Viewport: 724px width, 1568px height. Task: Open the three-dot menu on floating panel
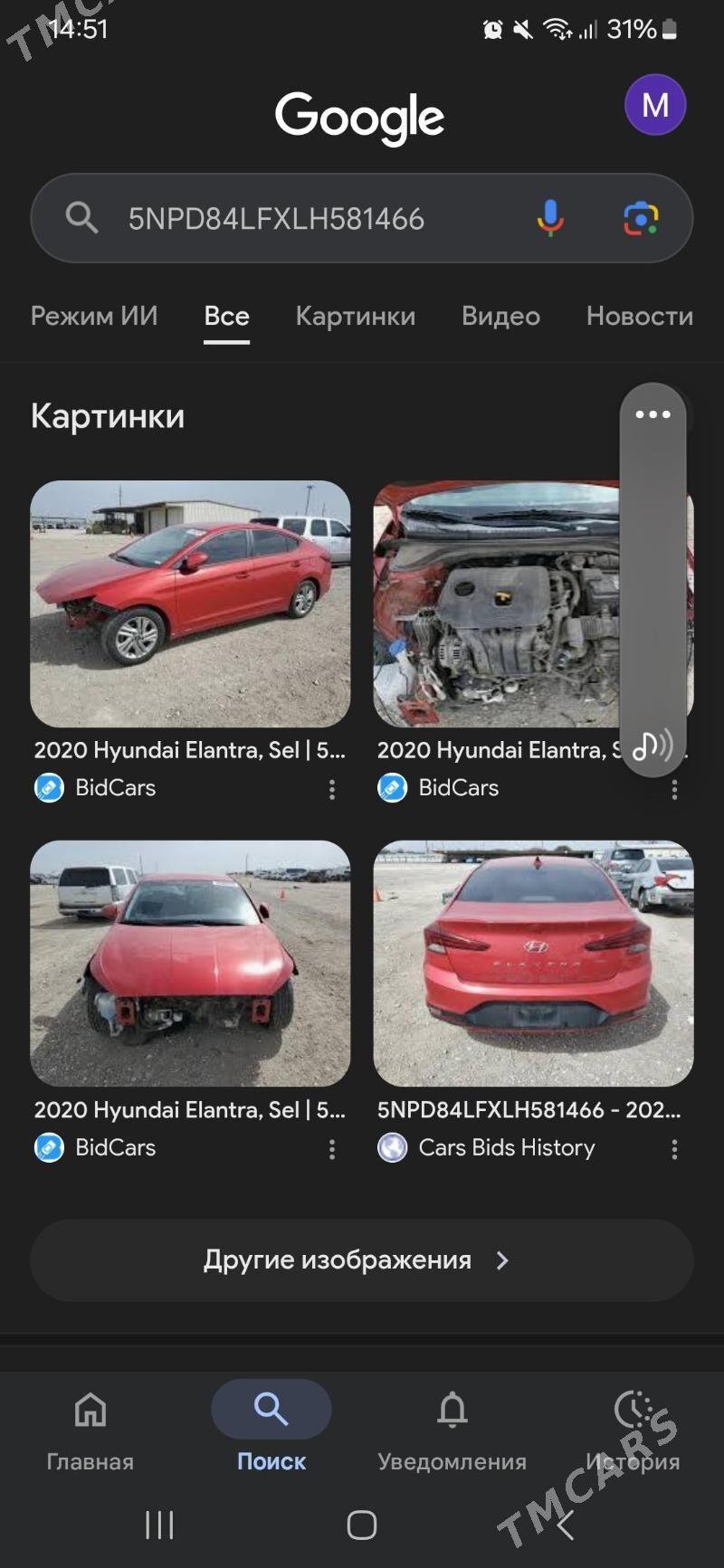pos(653,414)
